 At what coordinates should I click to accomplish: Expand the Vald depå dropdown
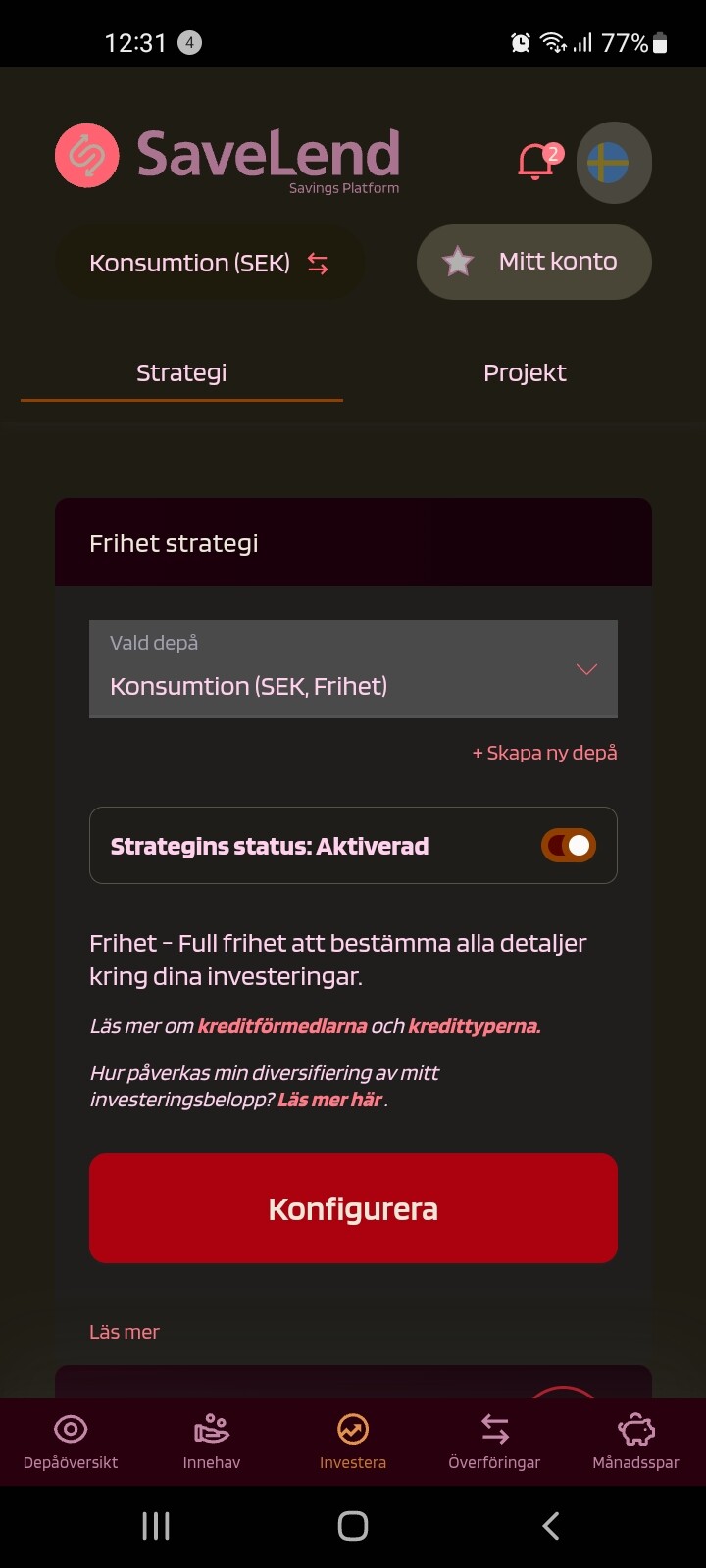coord(353,669)
